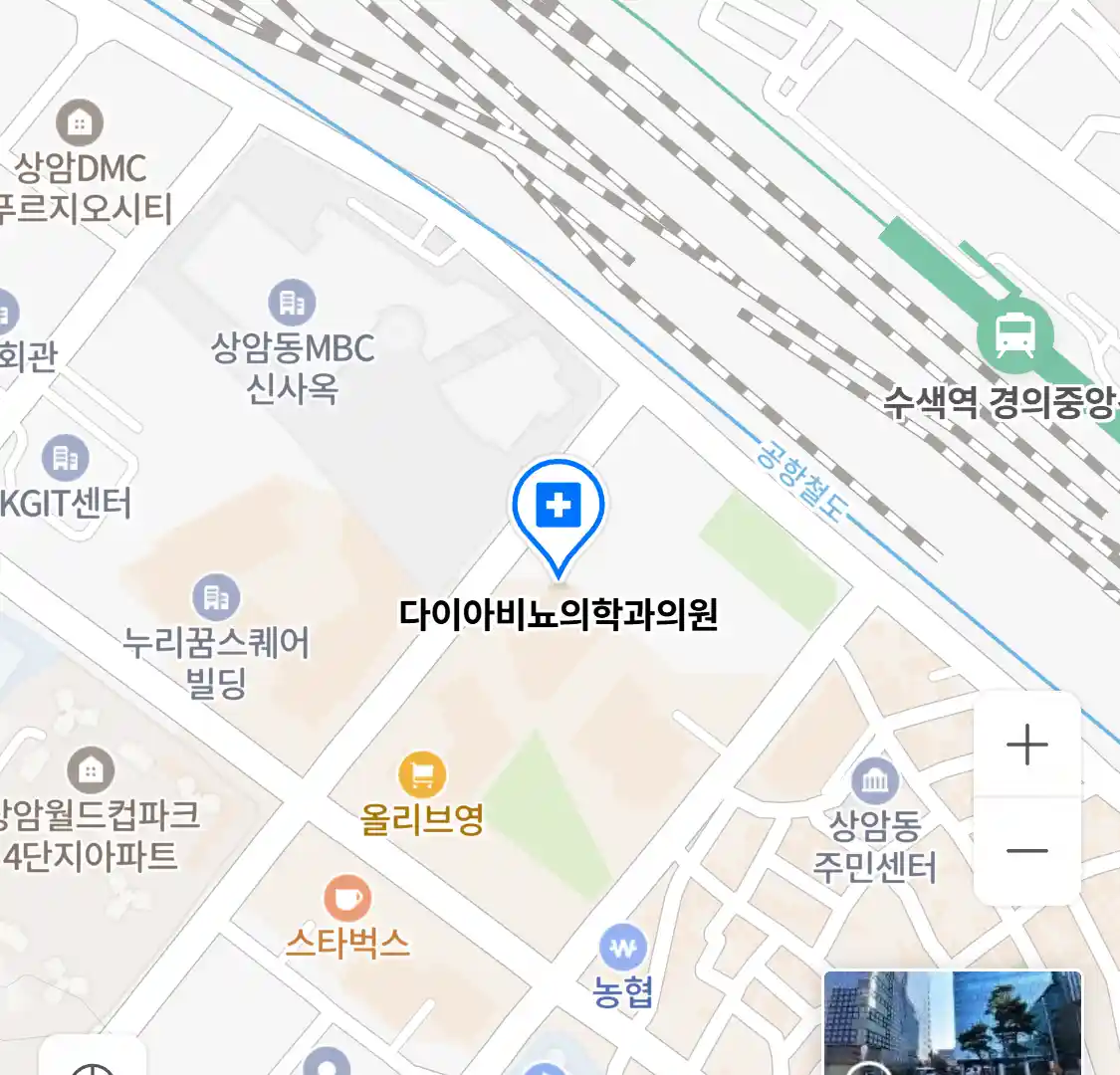Tap the 누리꿈스퀘어 빌딩 marker
The image size is (1120, 1075).
[216, 597]
